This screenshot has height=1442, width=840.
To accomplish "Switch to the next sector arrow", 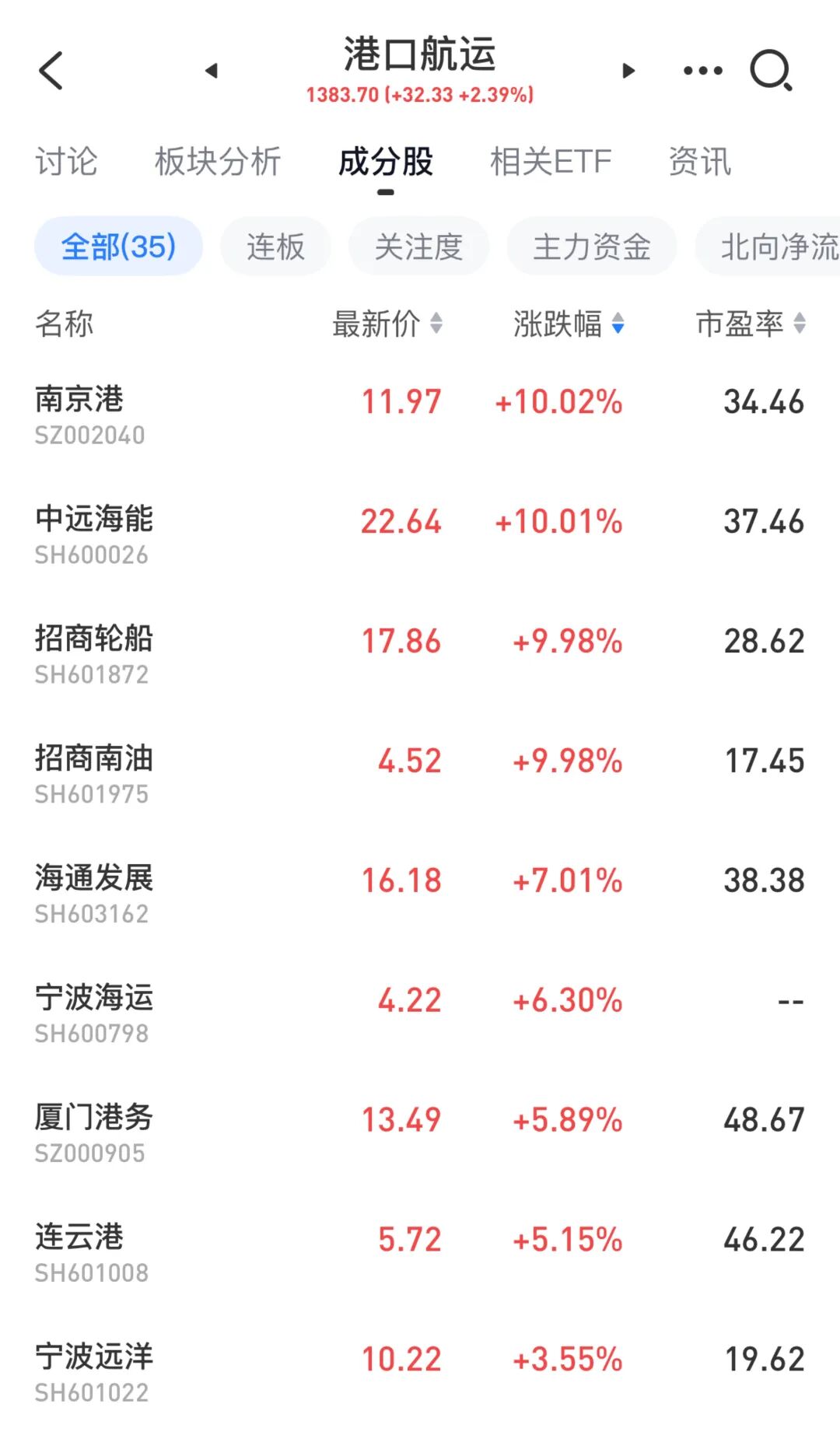I will [628, 71].
